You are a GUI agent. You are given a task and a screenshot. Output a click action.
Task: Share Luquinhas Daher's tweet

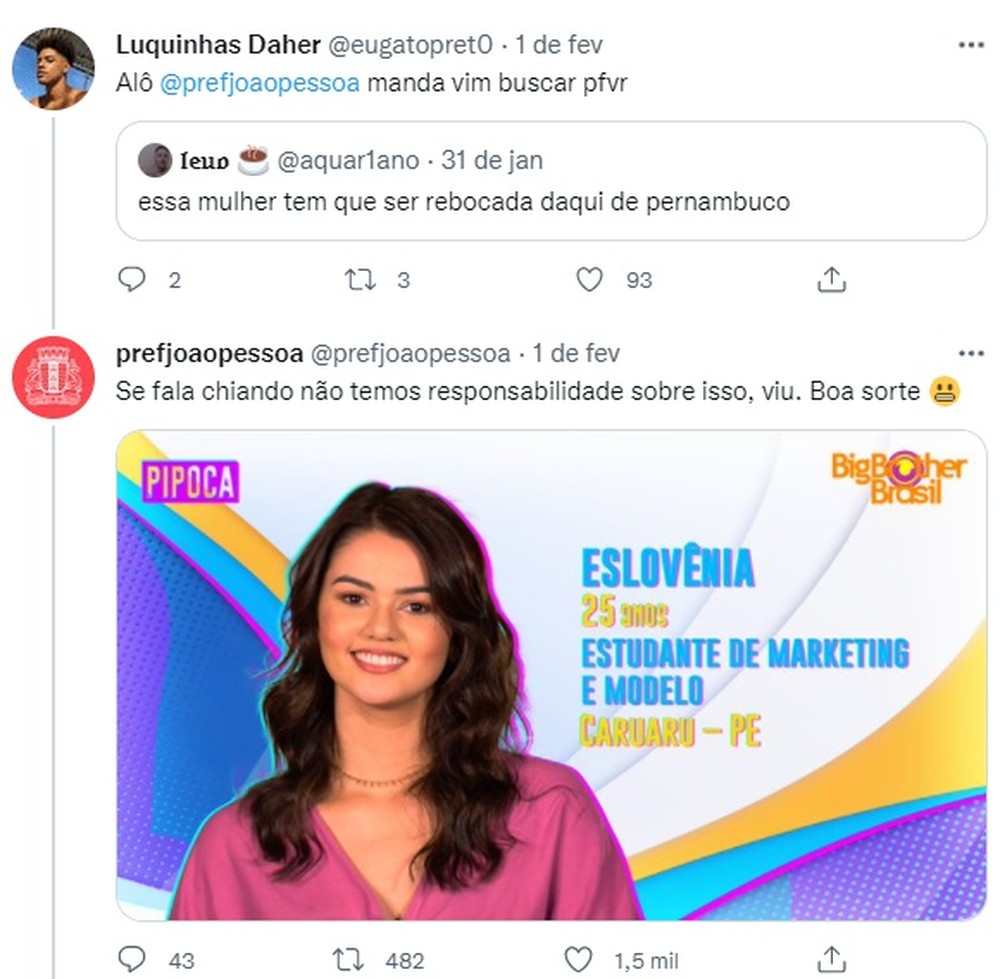(x=831, y=279)
